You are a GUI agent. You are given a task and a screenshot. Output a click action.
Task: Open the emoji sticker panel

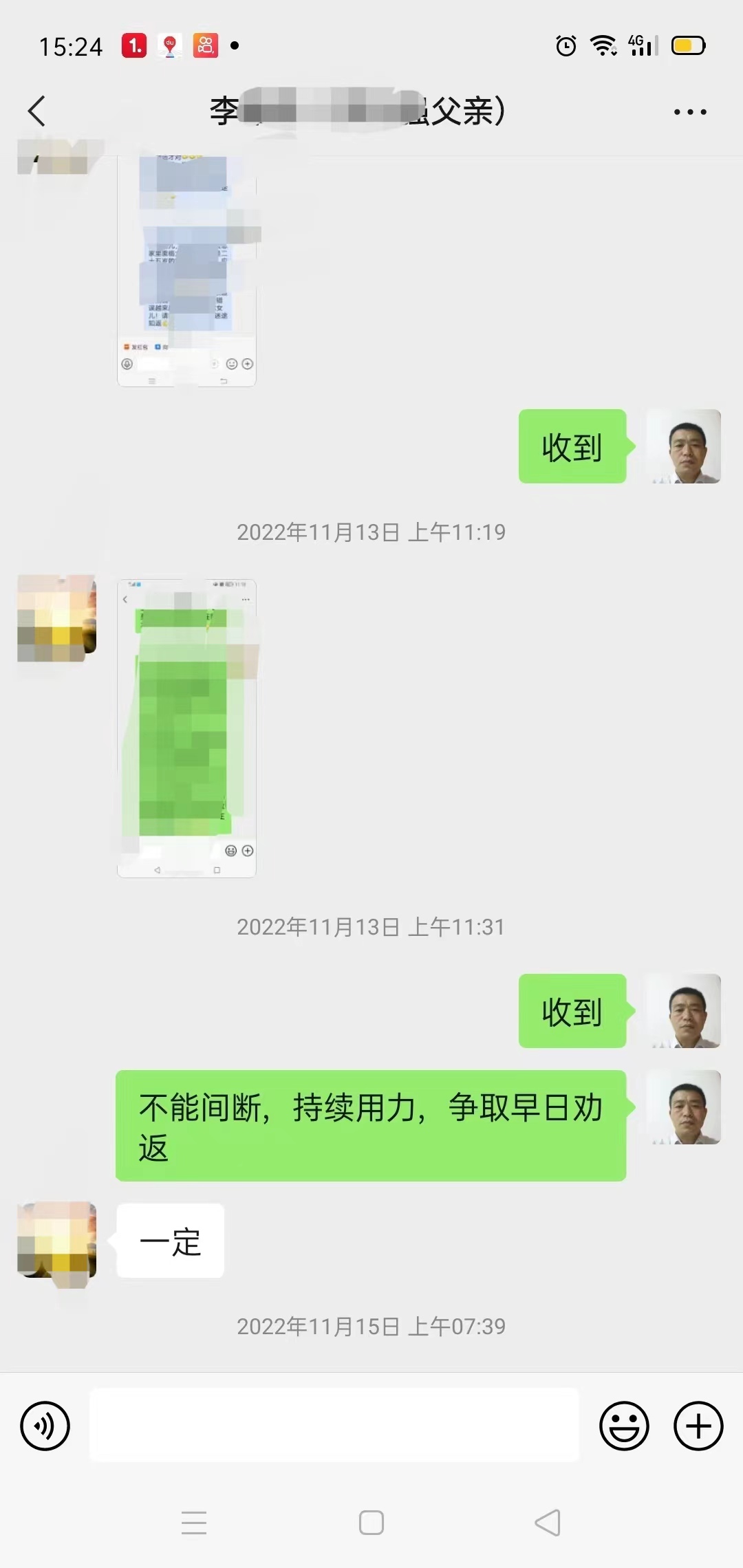pos(624,1426)
